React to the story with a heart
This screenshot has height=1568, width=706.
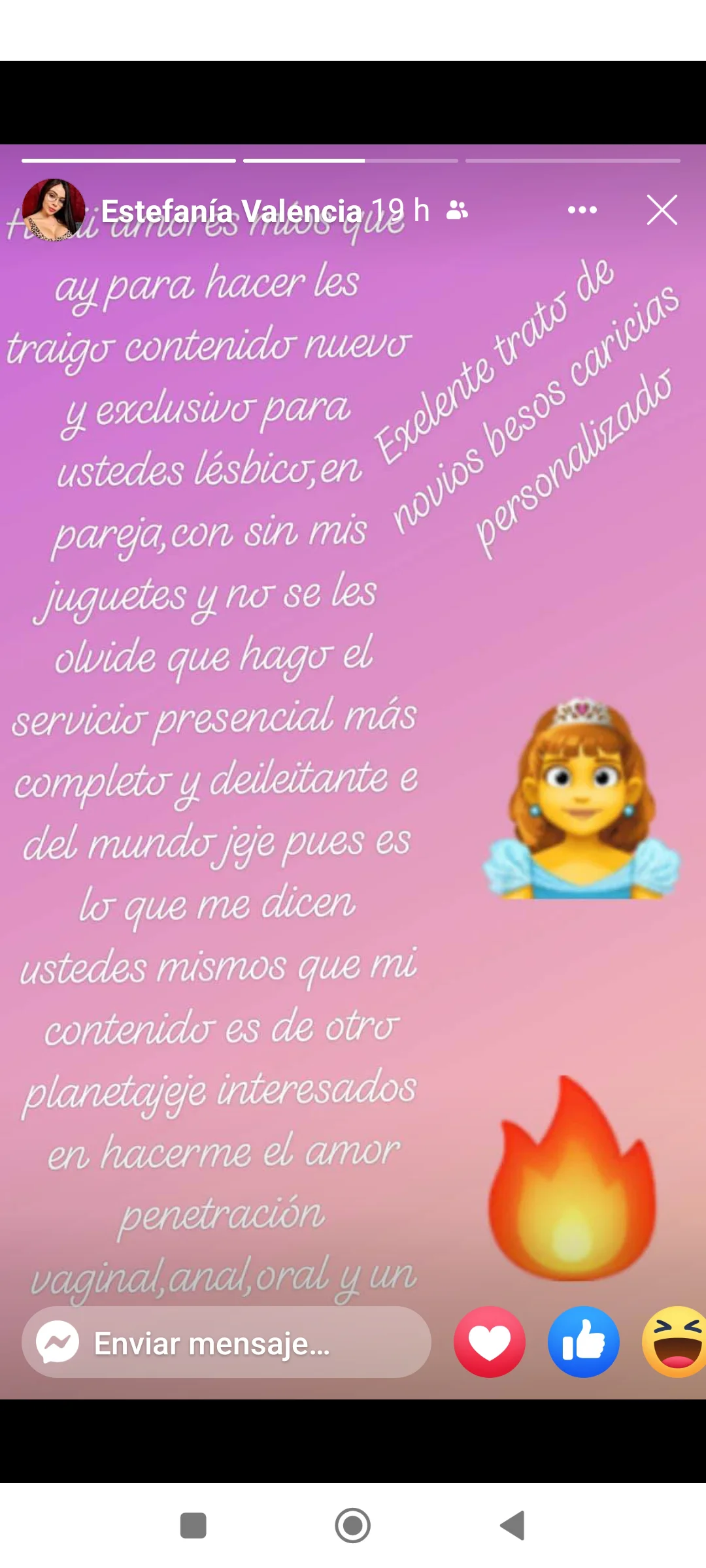pos(490,1342)
